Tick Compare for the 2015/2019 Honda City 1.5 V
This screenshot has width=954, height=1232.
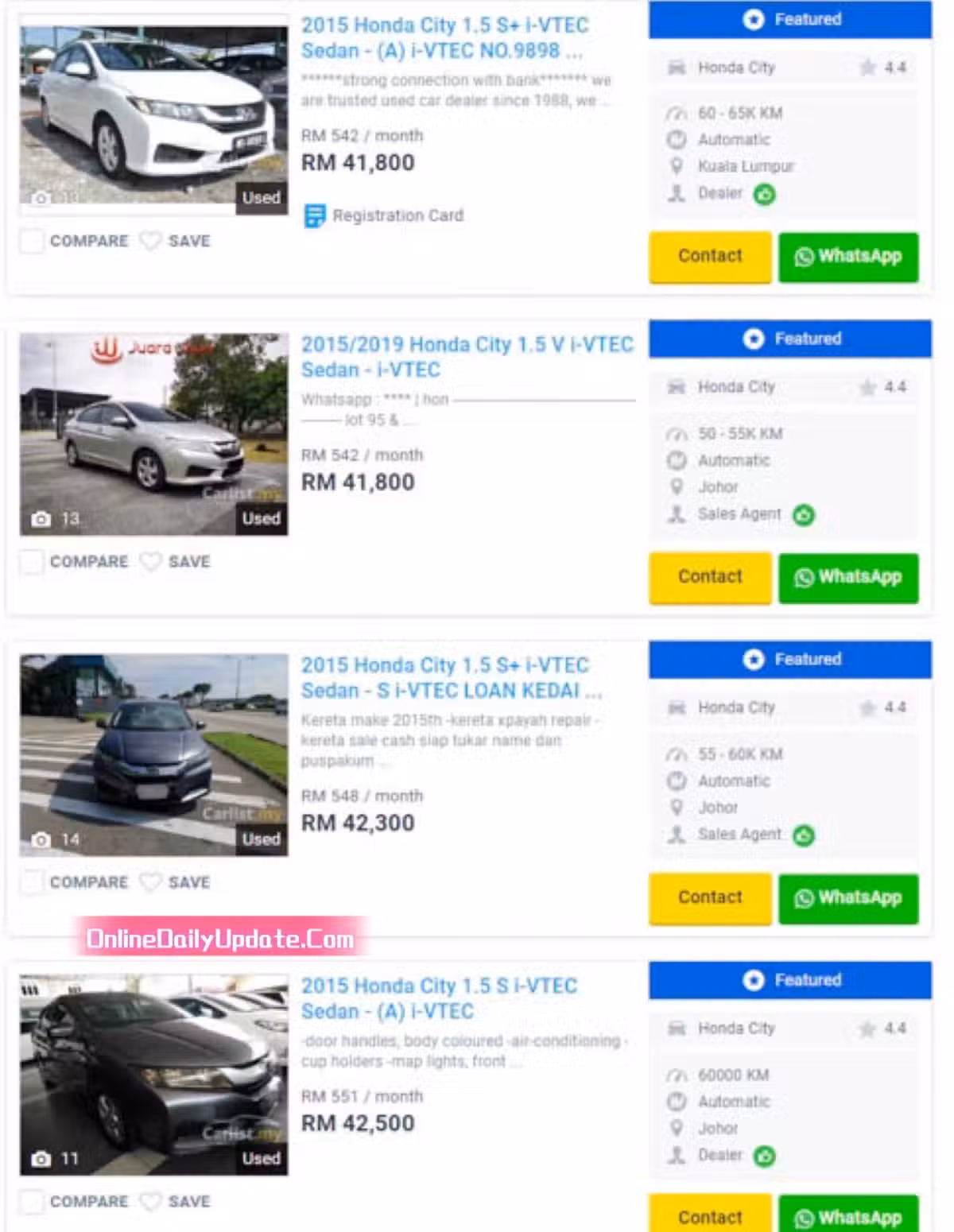pos(32,562)
